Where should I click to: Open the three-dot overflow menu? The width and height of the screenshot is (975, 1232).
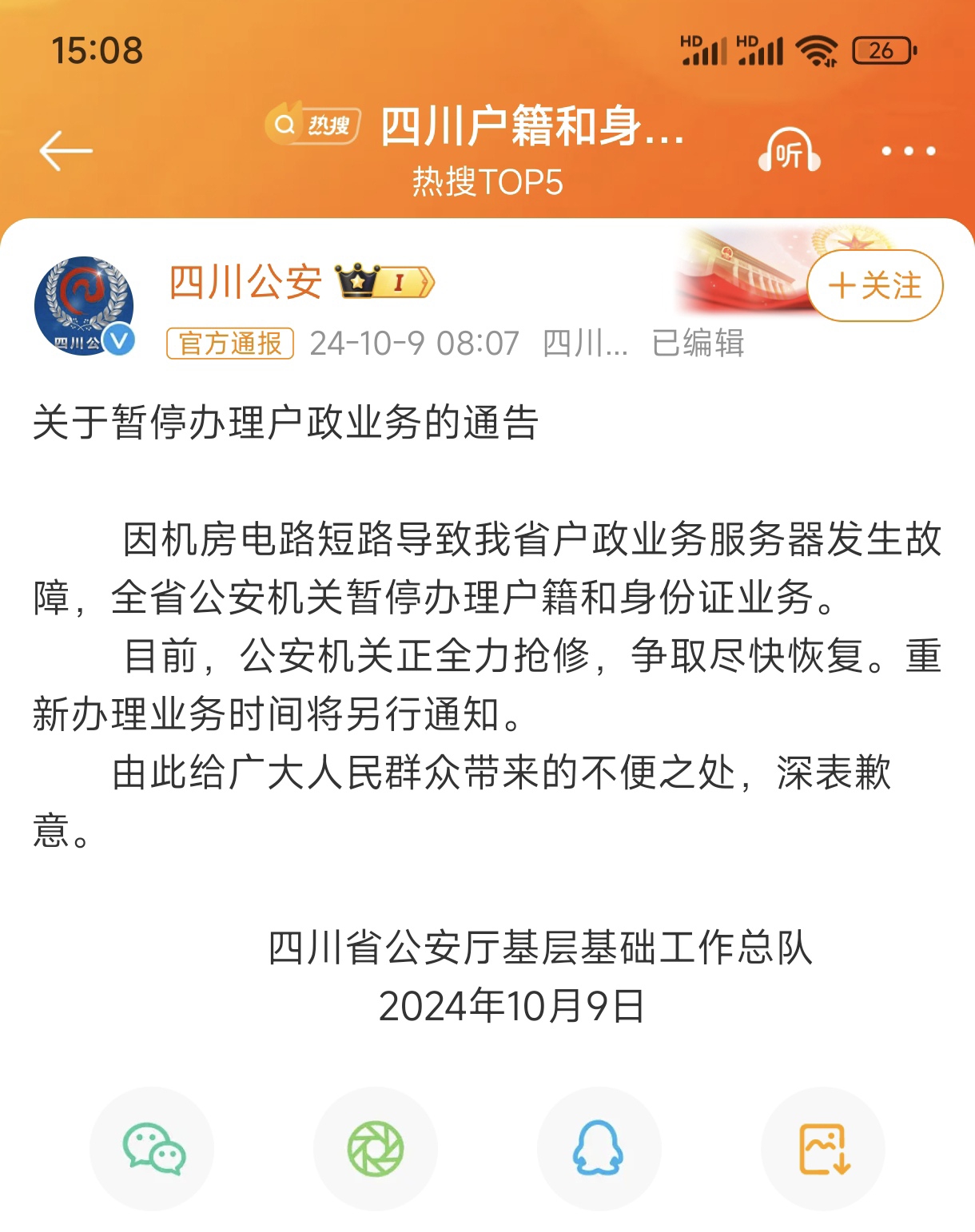pos(908,151)
